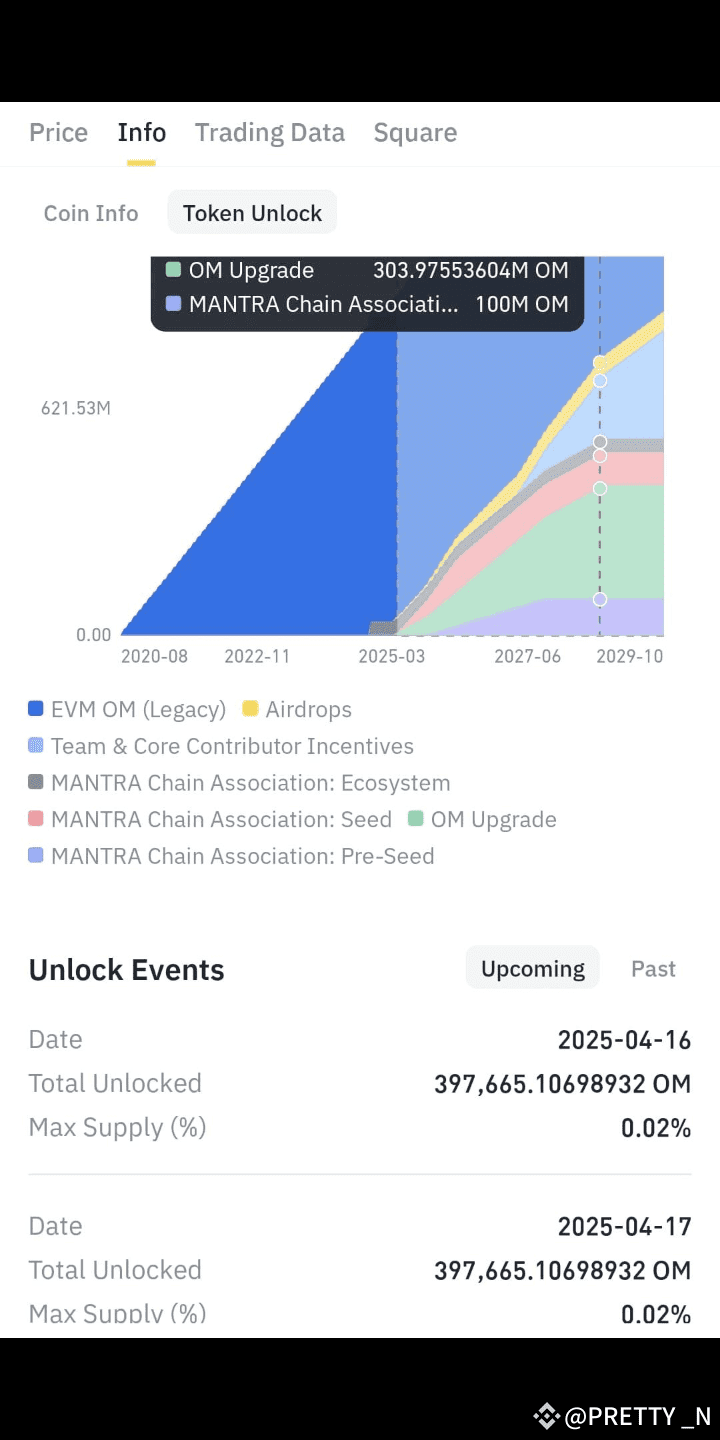Click the Info tab label

(141, 132)
